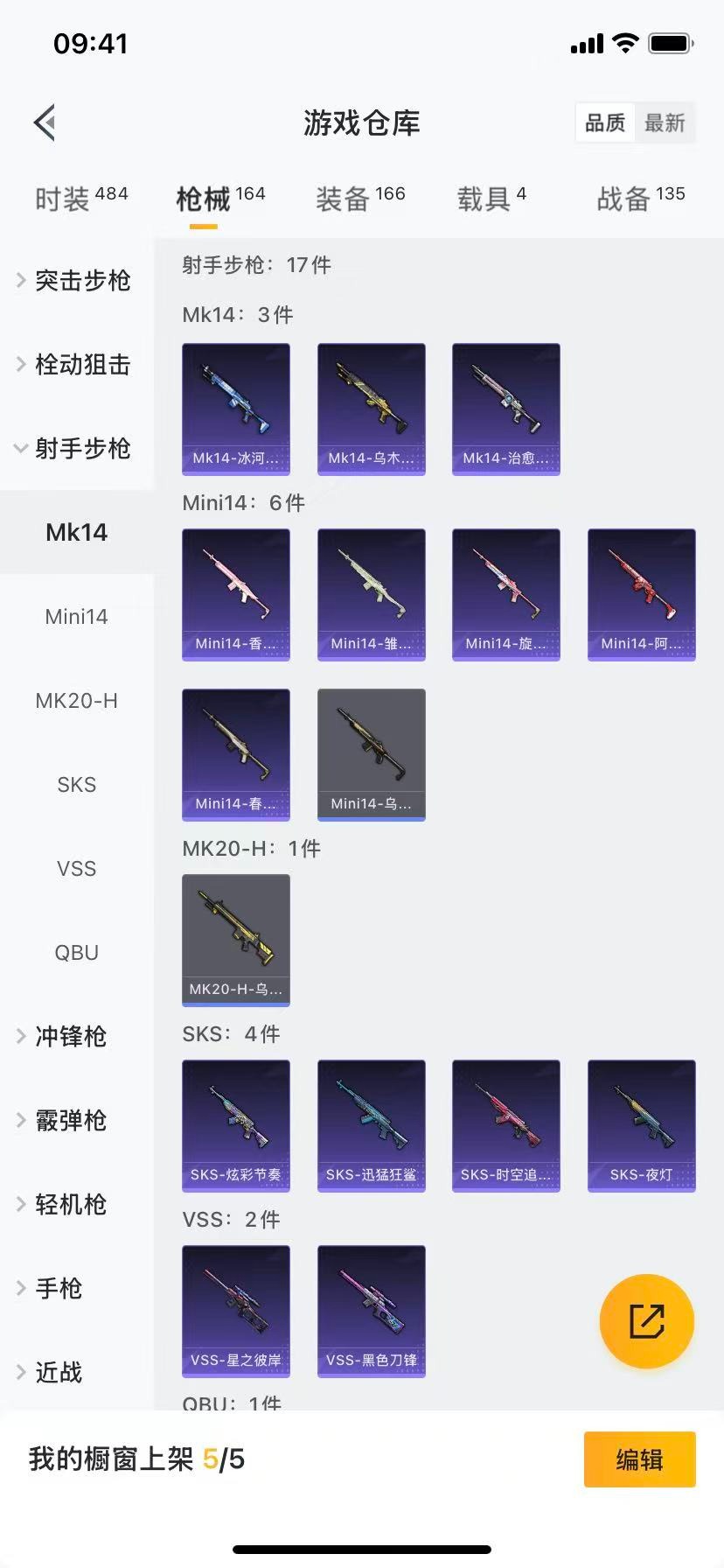Image resolution: width=724 pixels, height=1568 pixels.
Task: Switch to the 时装 tab
Action: point(80,199)
